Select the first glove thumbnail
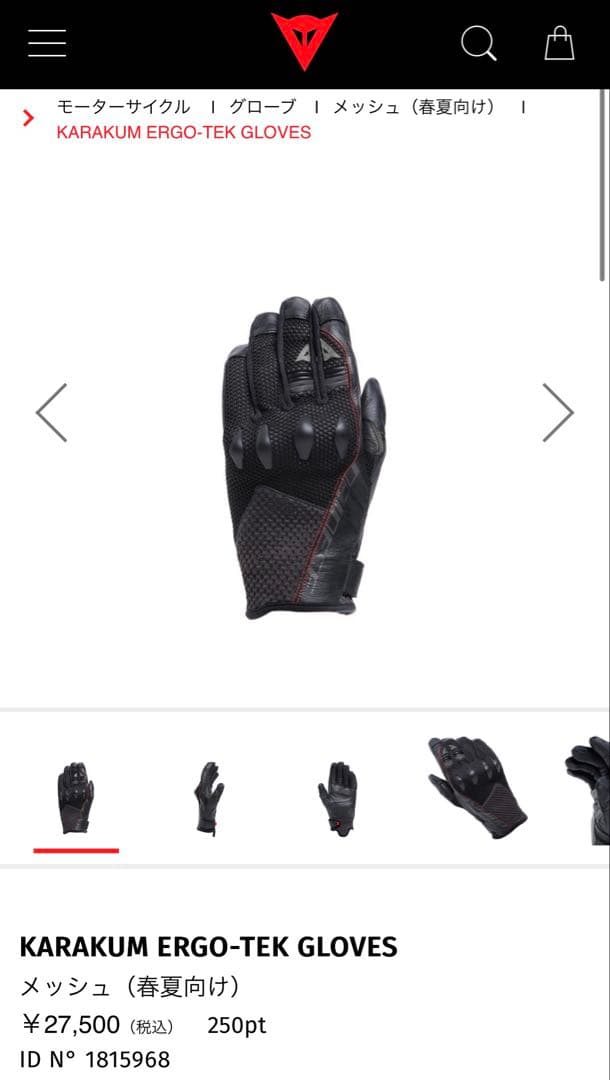This screenshot has height=1080, width=610. 76,797
